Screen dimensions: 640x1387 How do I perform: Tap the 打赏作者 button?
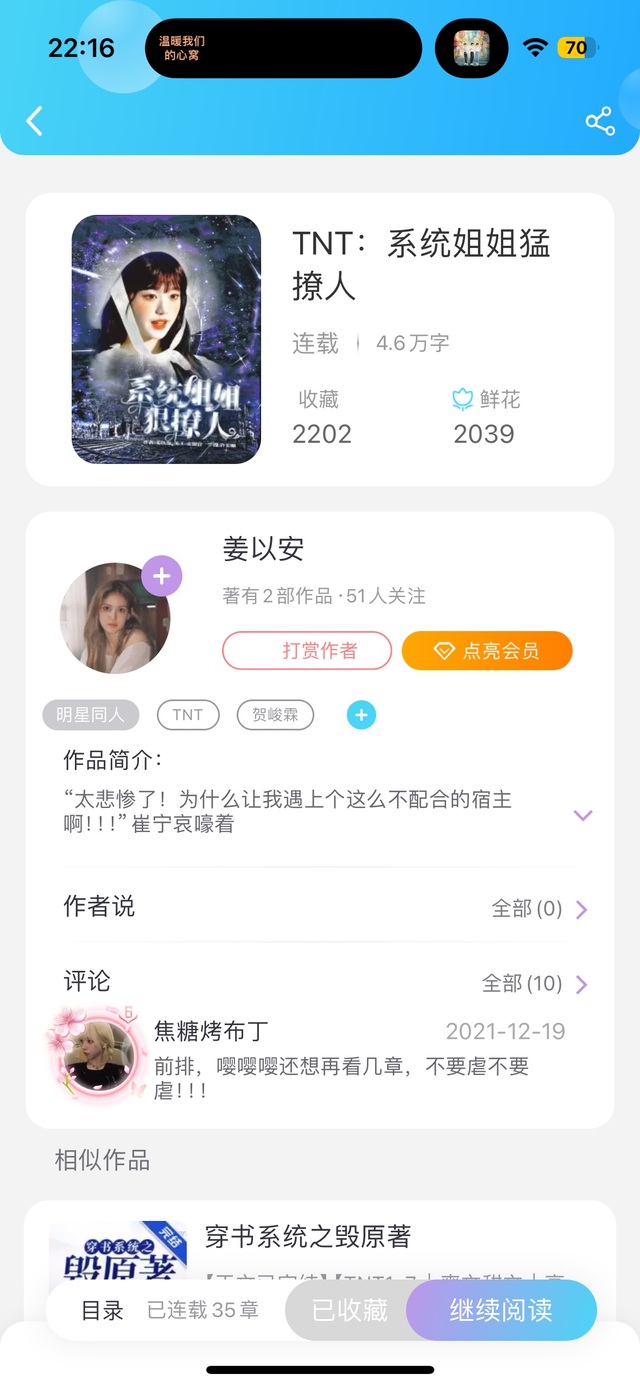[307, 651]
